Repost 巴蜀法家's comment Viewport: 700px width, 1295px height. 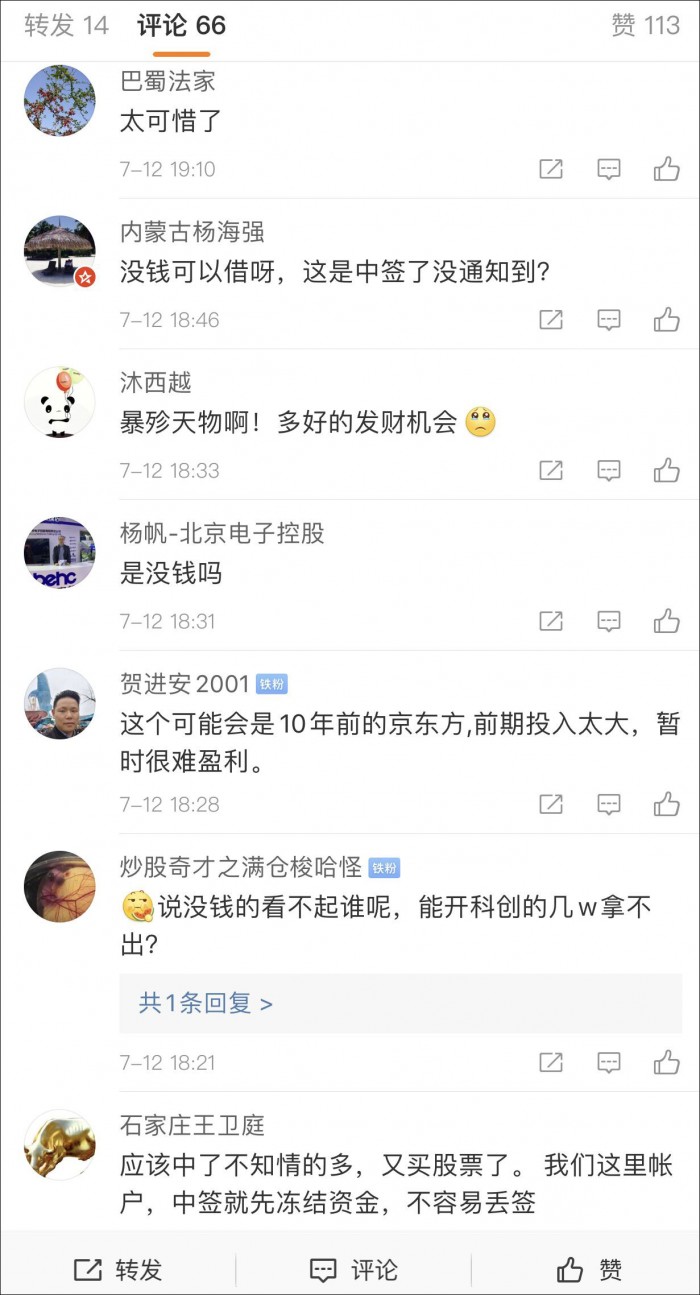click(x=551, y=169)
